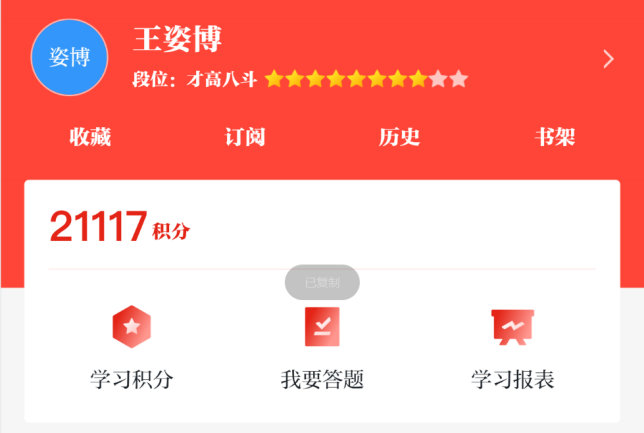Open 书架 bookshelf
The image size is (644, 433).
555,137
